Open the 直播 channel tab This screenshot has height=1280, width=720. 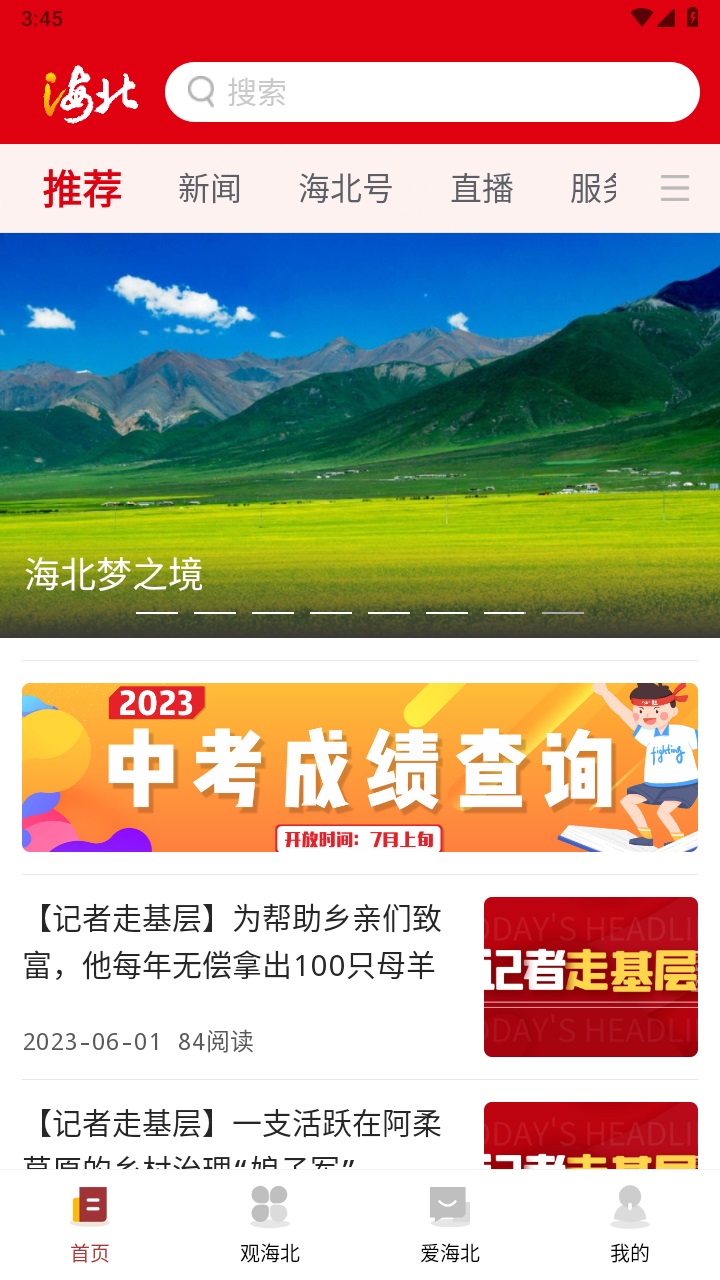pyautogui.click(x=481, y=189)
